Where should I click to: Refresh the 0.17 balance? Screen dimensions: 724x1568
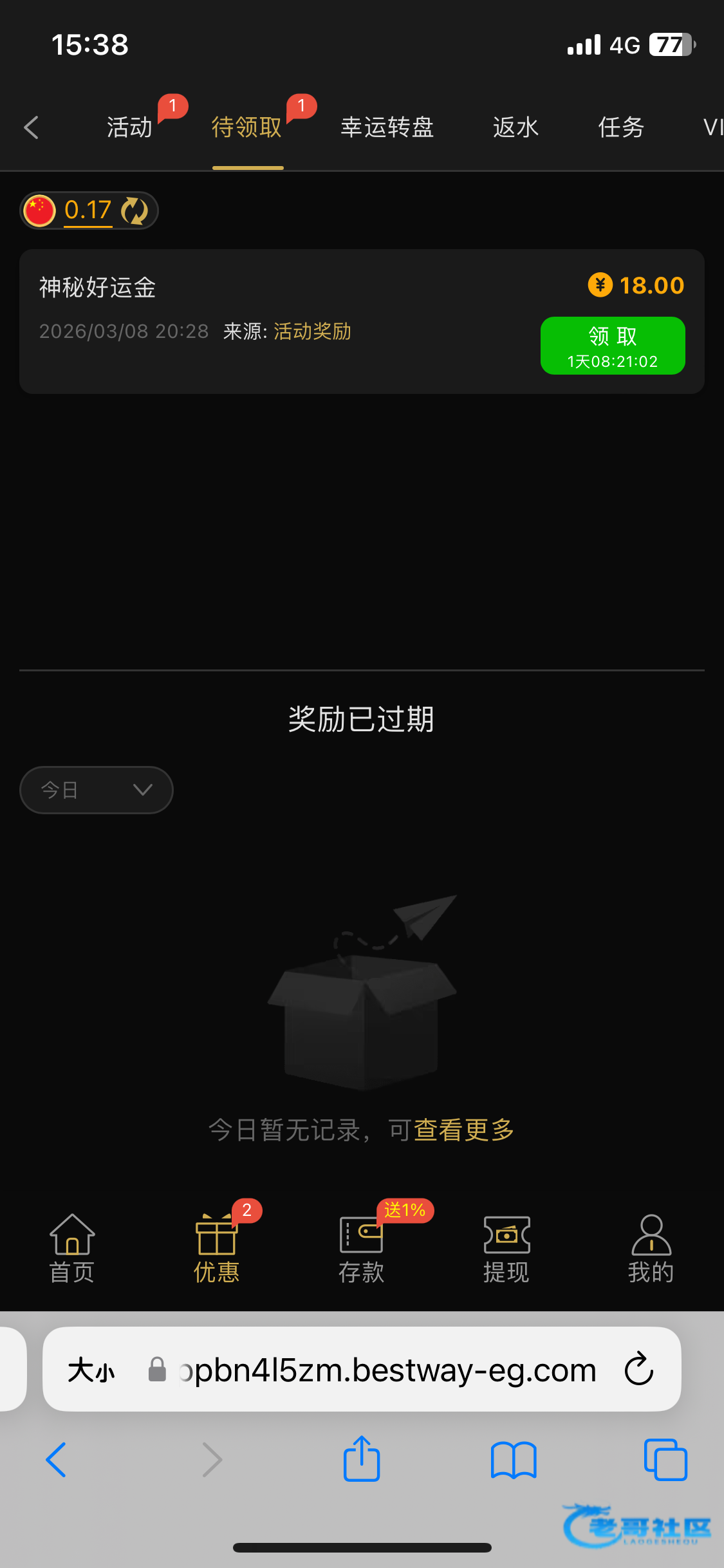135,210
